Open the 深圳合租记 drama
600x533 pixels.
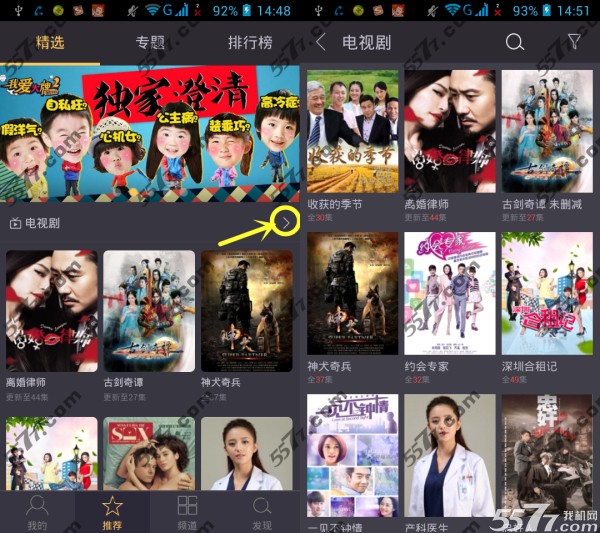(x=547, y=294)
